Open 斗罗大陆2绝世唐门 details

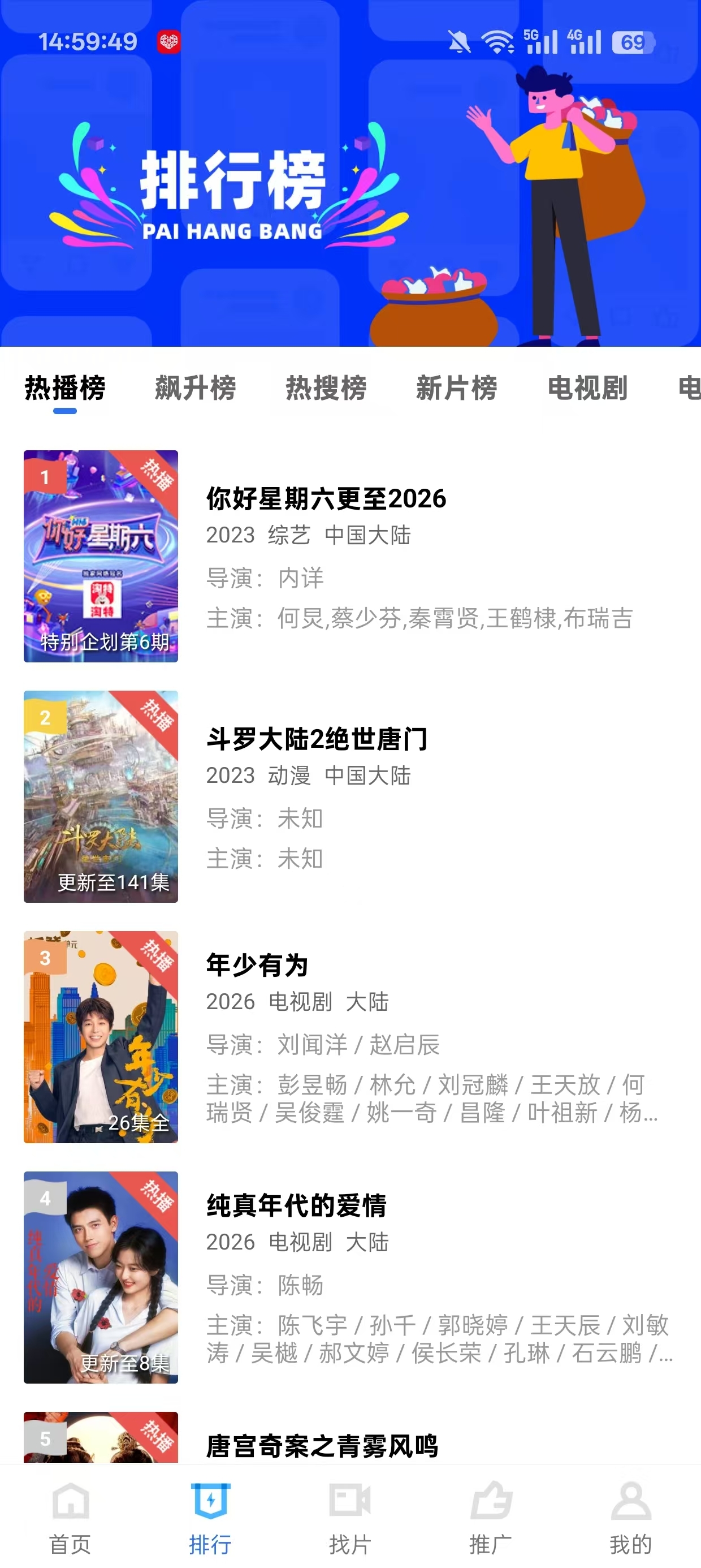[316, 739]
